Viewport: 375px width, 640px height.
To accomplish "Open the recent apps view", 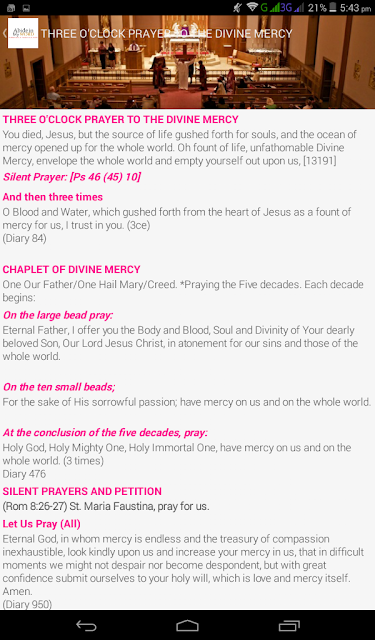I will coord(289,626).
